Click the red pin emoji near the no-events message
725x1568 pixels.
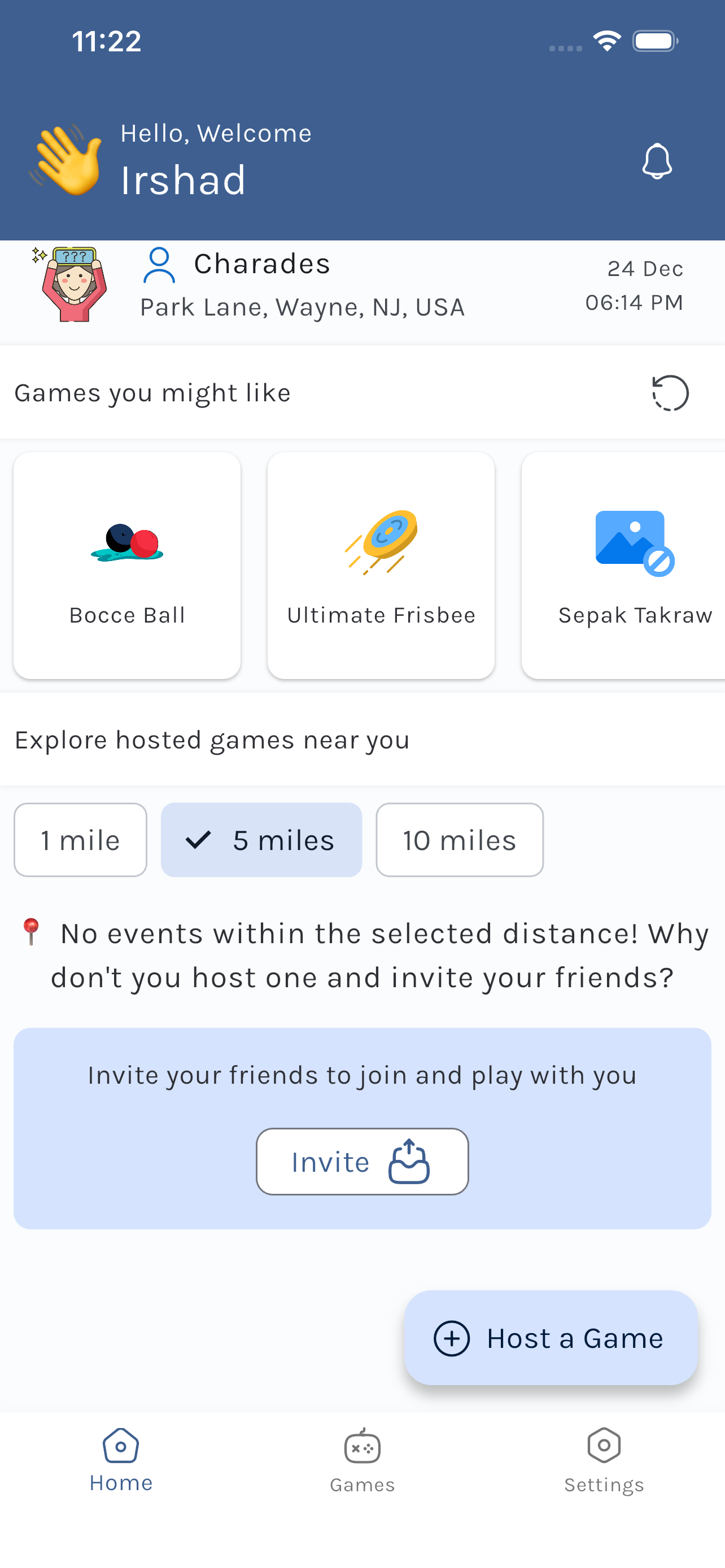pyautogui.click(x=32, y=933)
